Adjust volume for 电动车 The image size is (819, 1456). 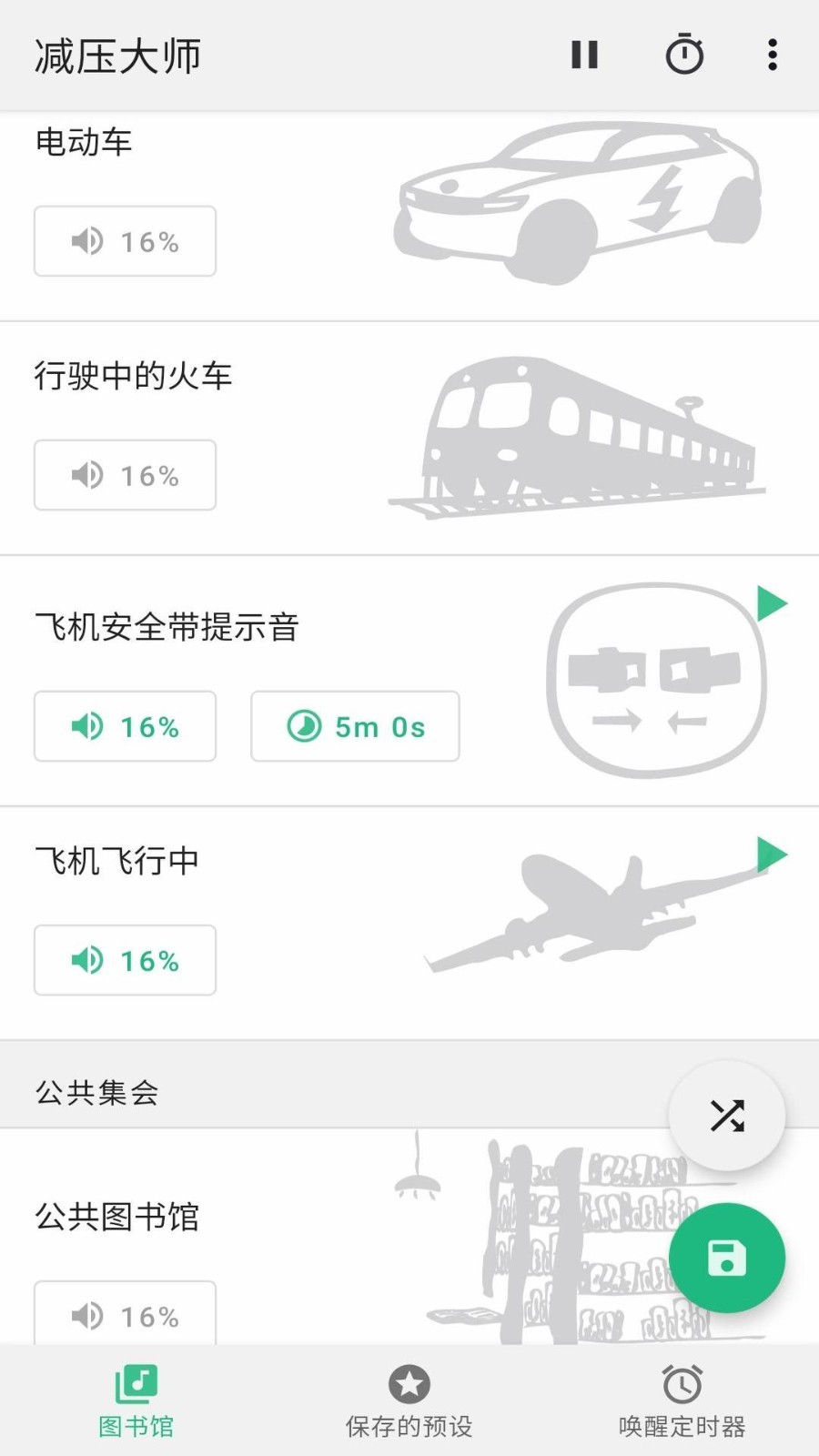click(x=125, y=241)
